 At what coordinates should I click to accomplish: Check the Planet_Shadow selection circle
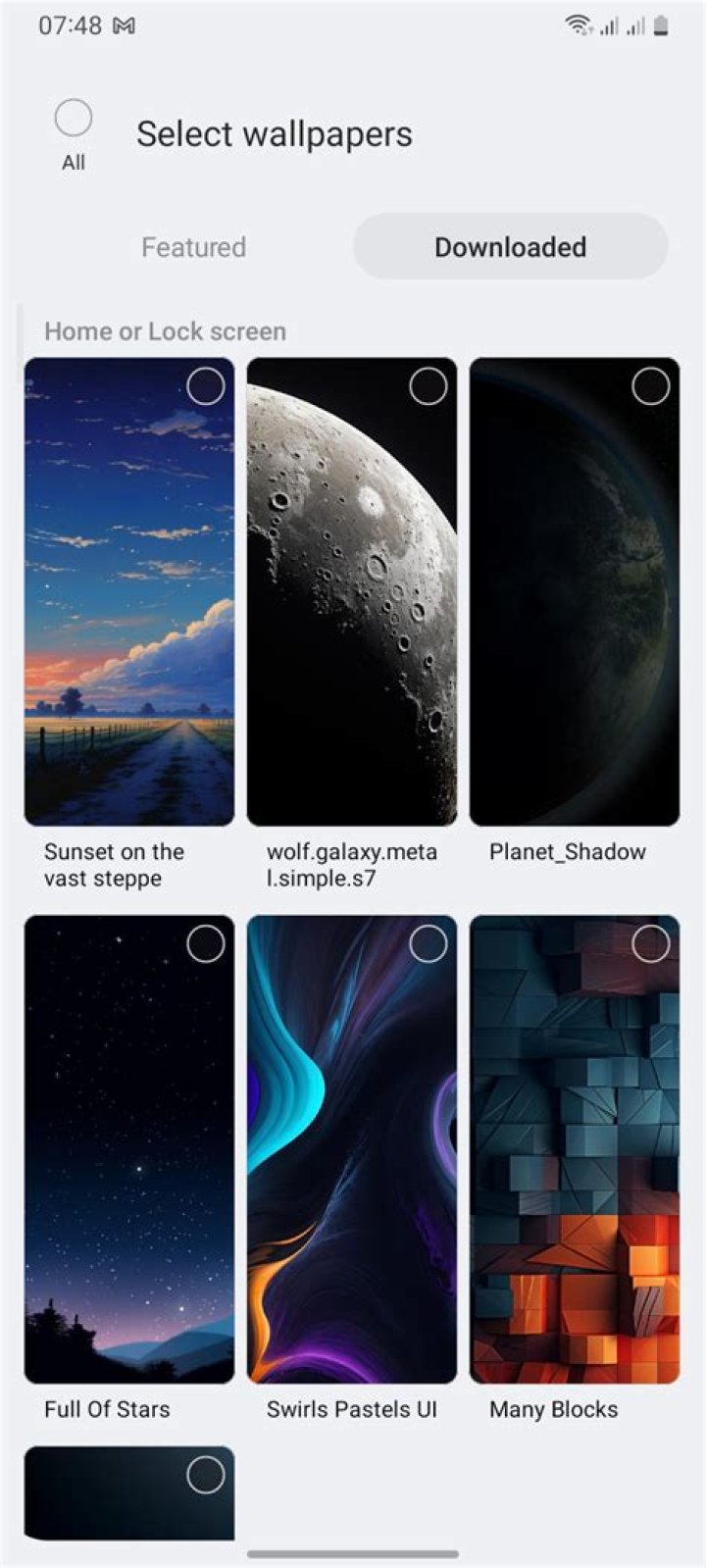click(x=650, y=387)
